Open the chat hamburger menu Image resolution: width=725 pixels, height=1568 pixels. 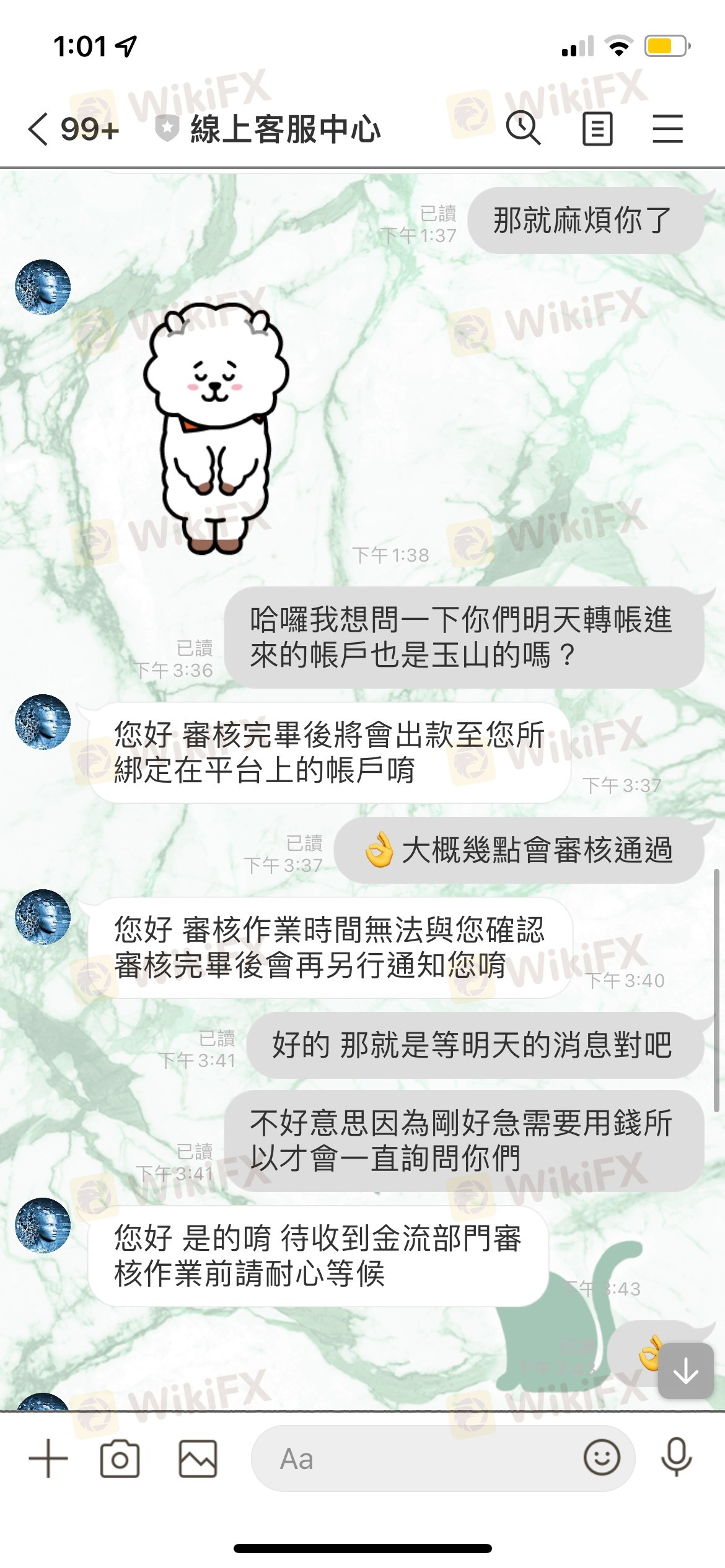[668, 129]
